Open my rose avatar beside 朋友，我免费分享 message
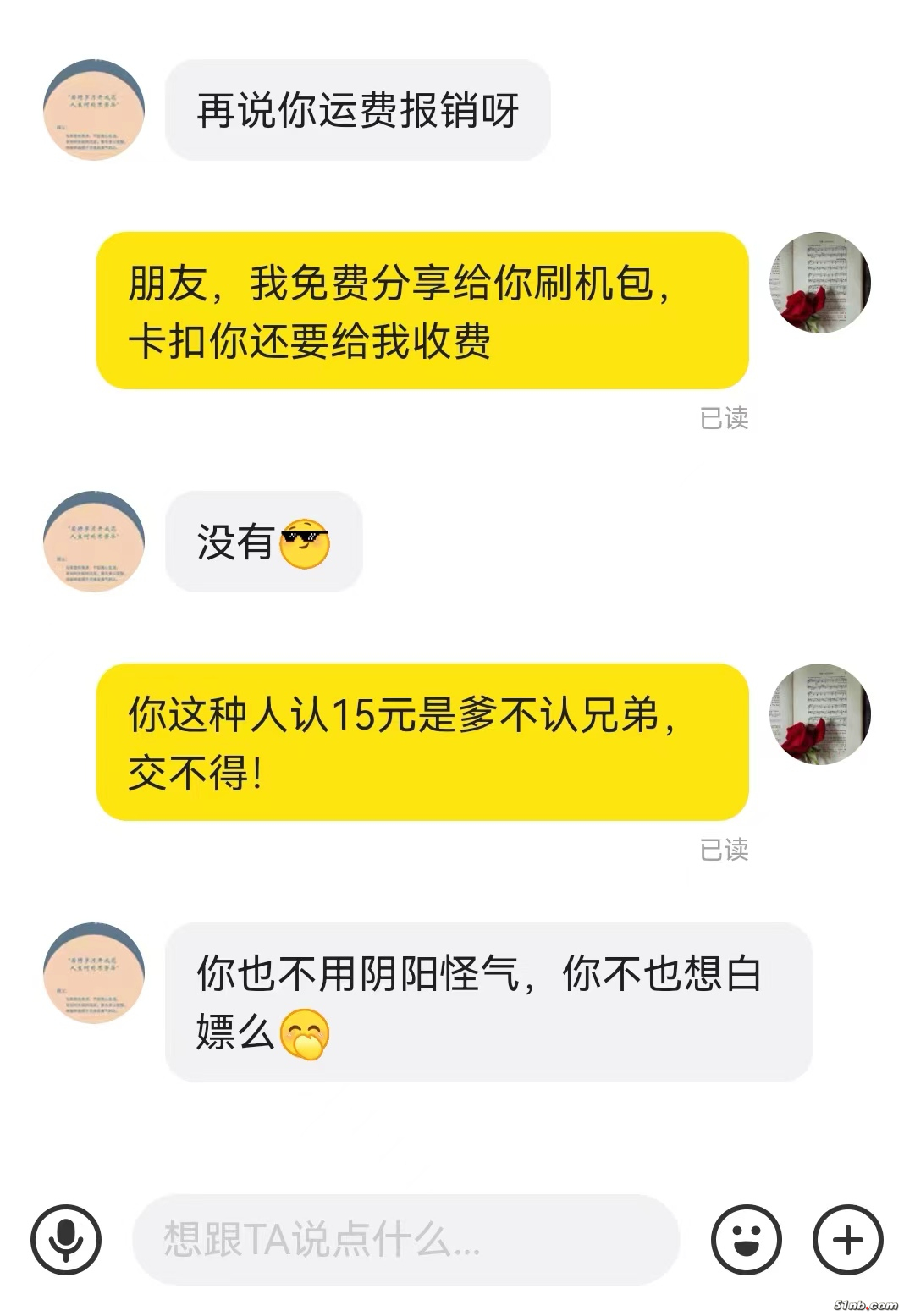Screen dimensions: 904x1316 [819, 283]
